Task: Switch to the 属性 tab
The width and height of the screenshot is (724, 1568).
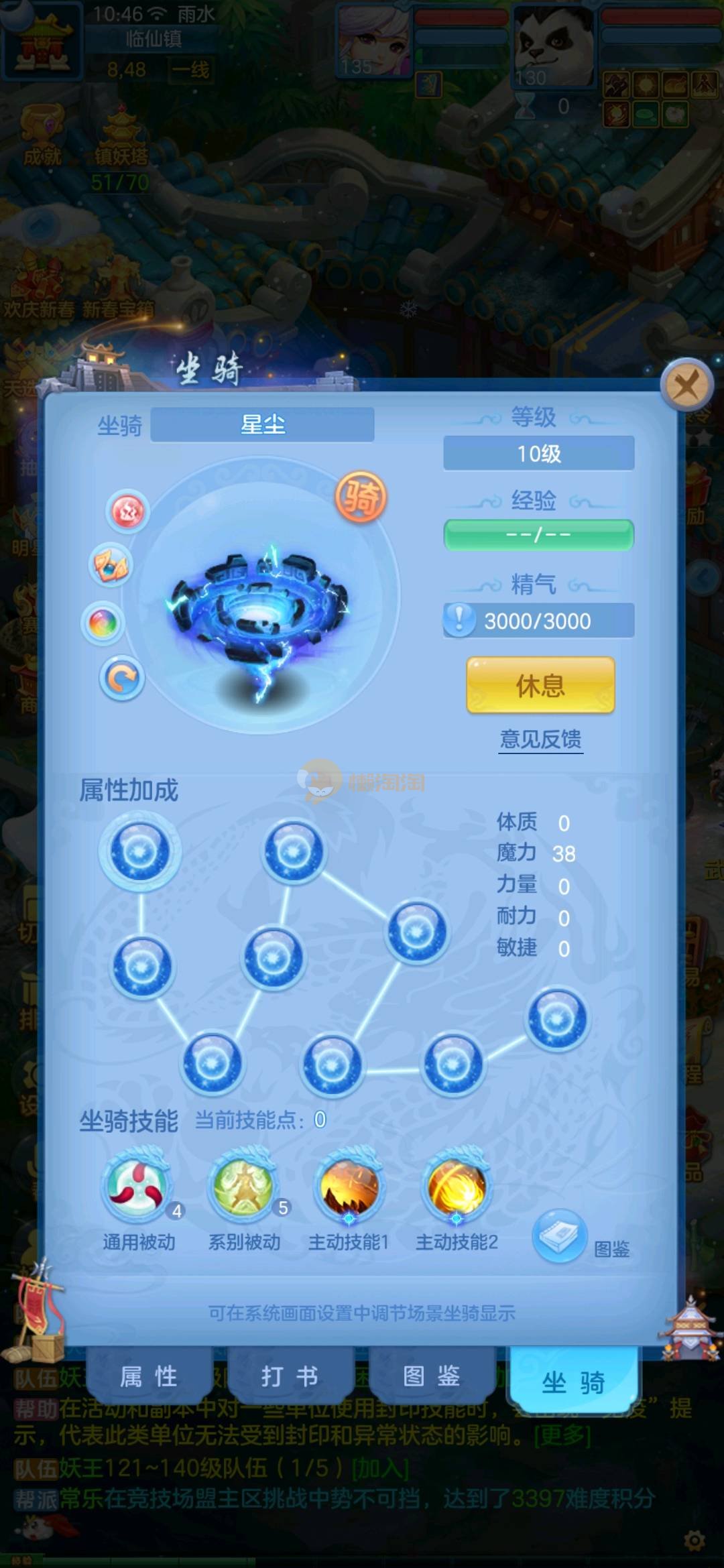Action: click(x=149, y=1376)
